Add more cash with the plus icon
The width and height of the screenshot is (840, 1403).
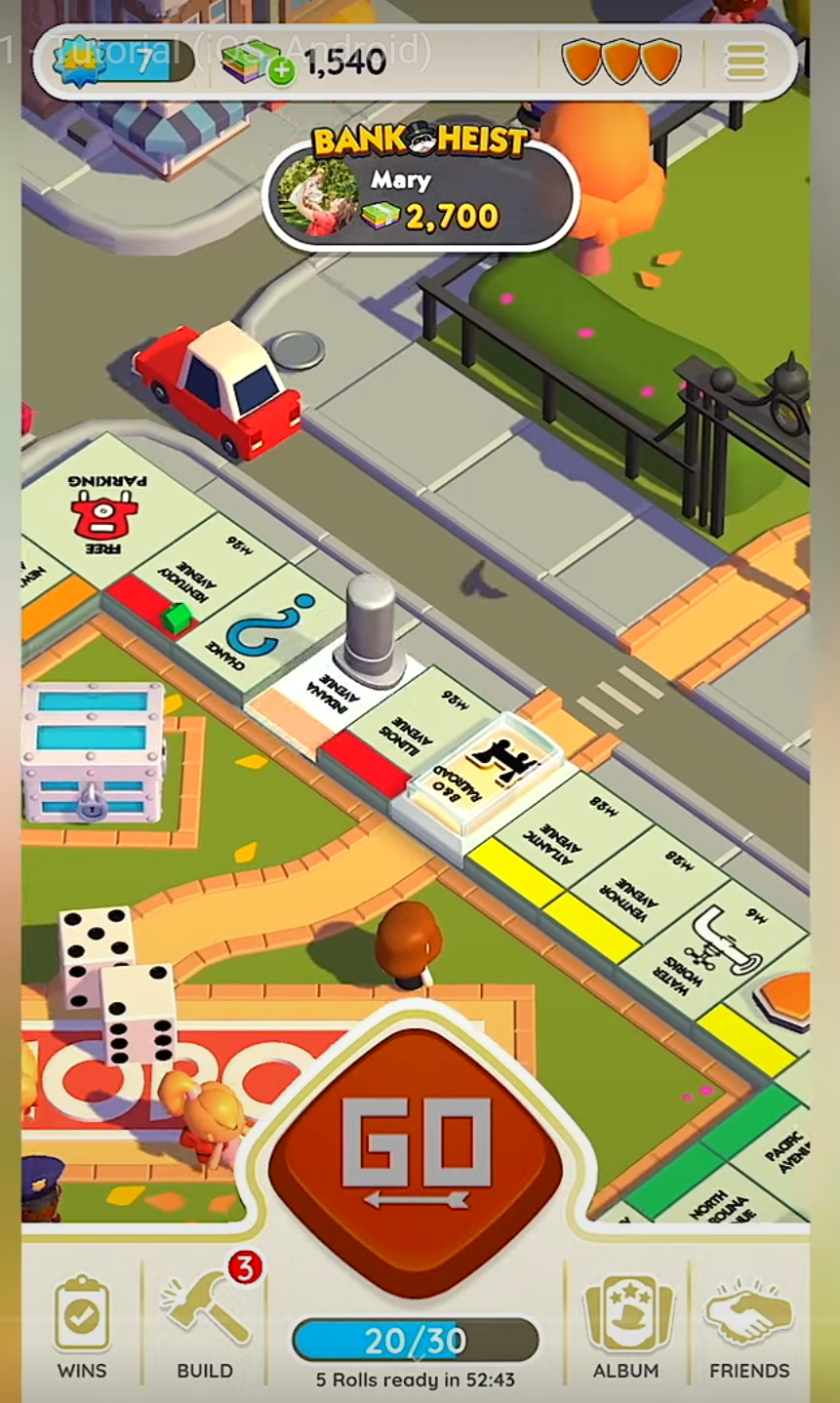click(x=281, y=70)
